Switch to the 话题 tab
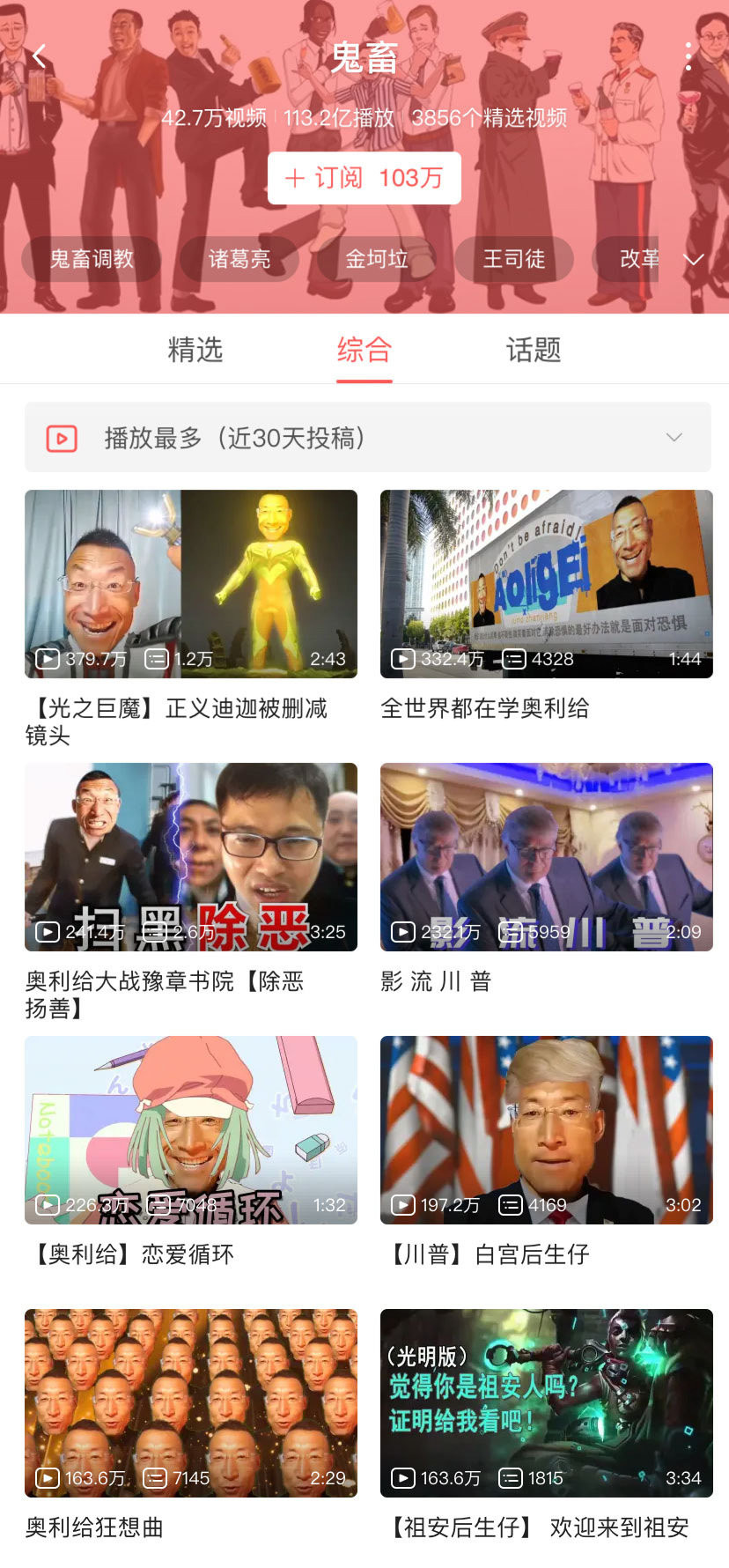This screenshot has height=1568, width=729. tap(534, 350)
